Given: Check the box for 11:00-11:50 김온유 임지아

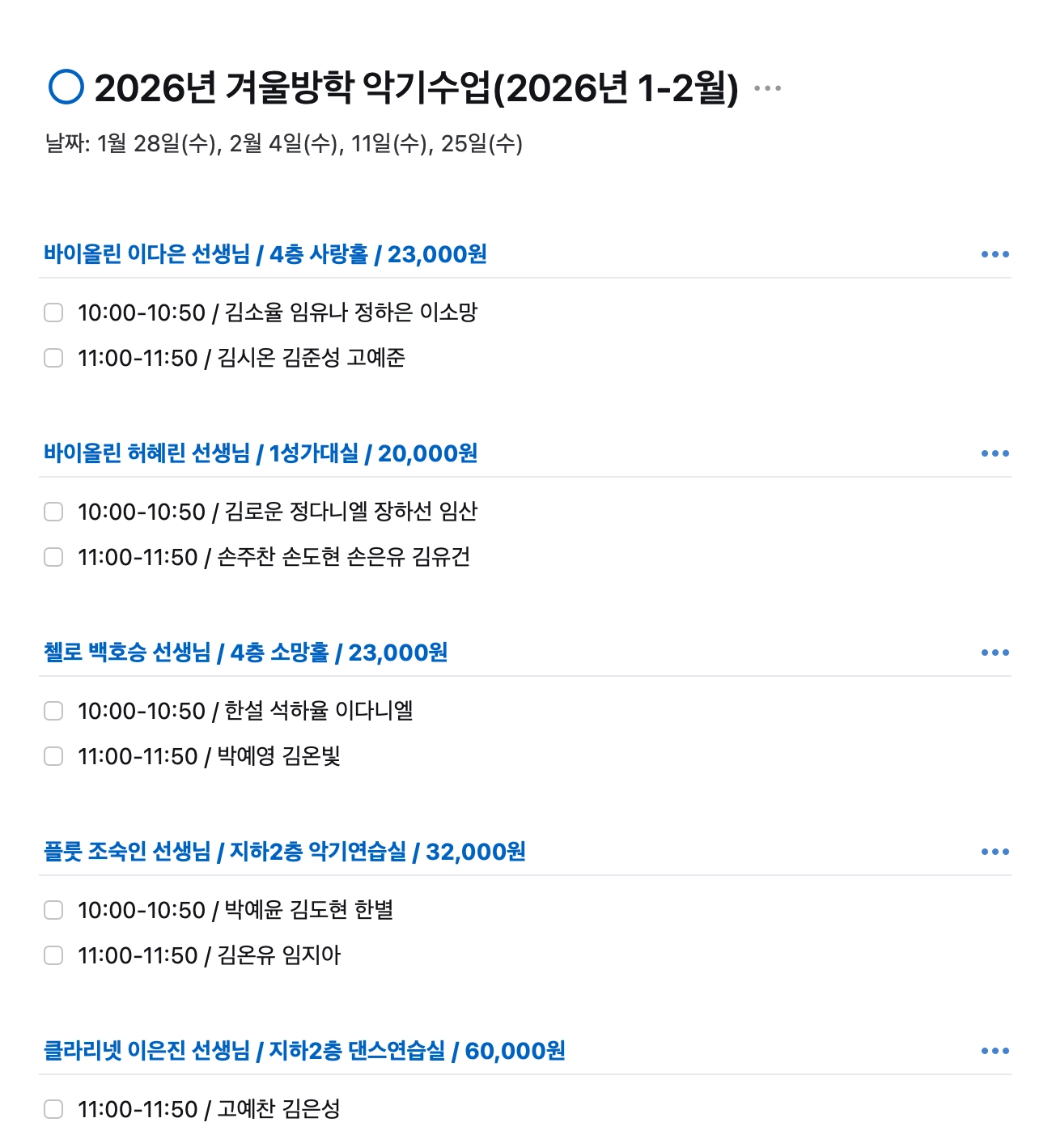Looking at the screenshot, I should click(x=53, y=955).
